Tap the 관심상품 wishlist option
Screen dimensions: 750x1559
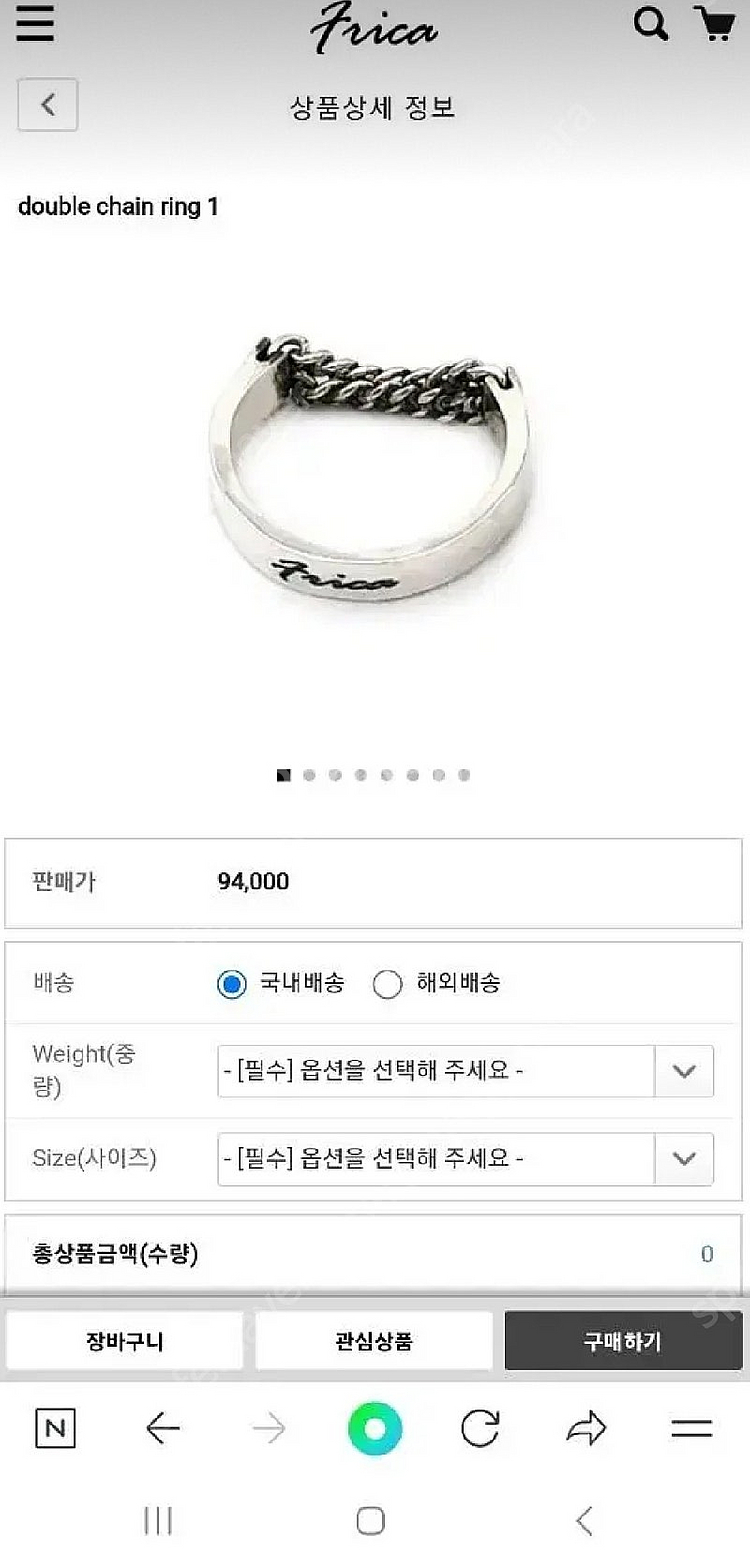[373, 1340]
